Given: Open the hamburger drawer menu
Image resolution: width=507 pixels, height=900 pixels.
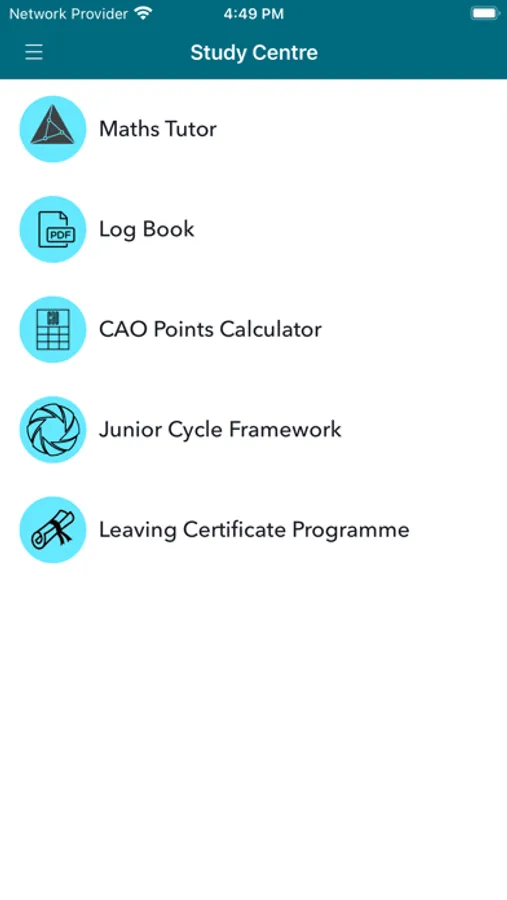Looking at the screenshot, I should pos(34,52).
